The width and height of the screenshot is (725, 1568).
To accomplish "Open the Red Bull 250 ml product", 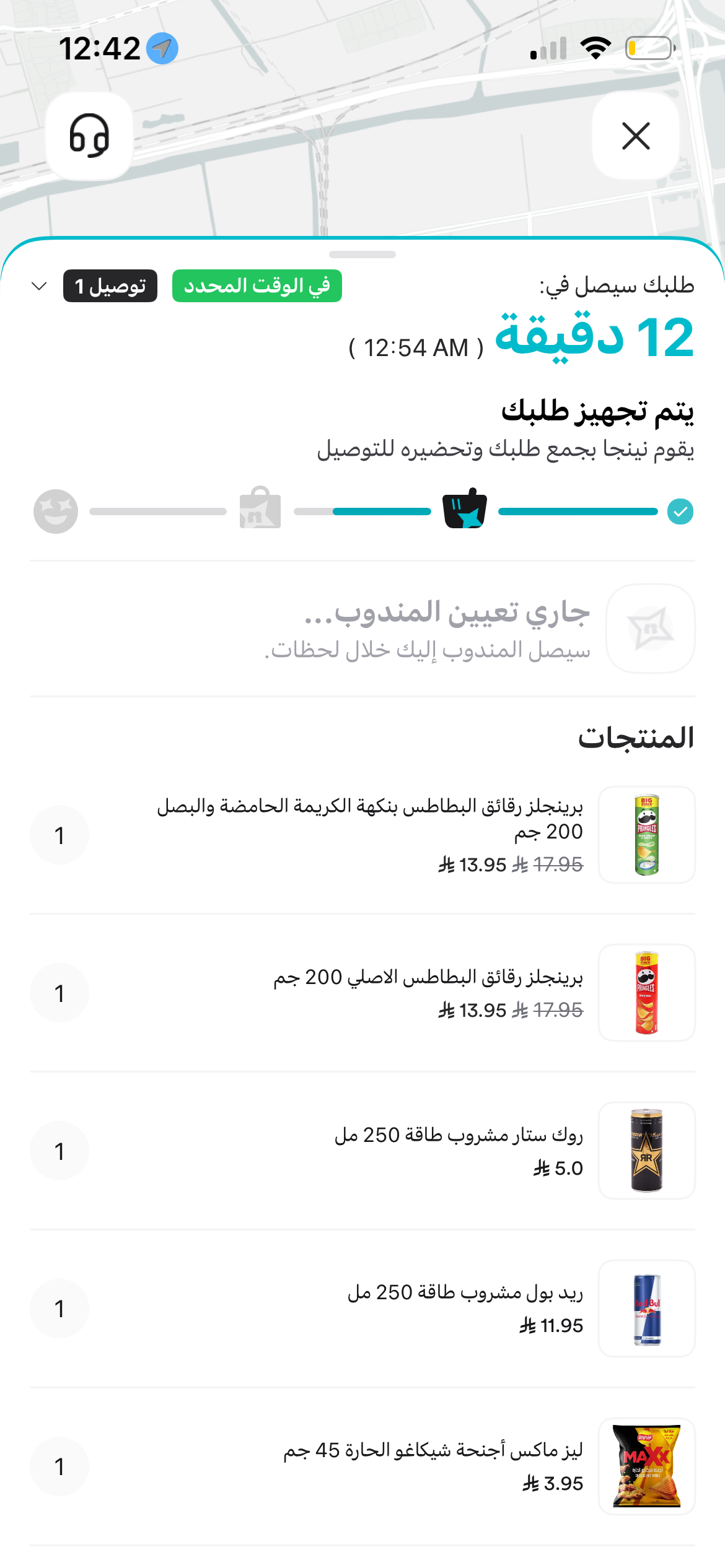I will tap(362, 1309).
